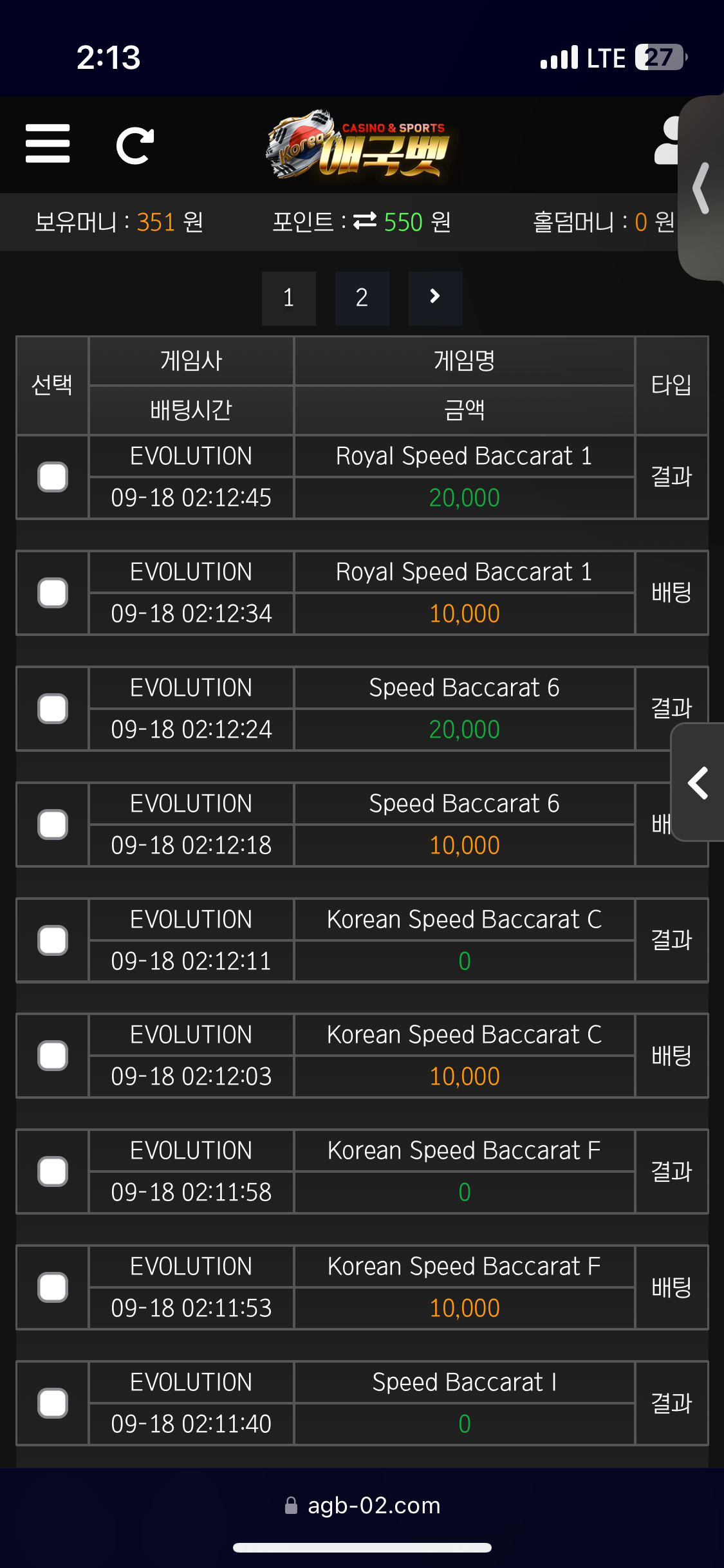Check the 02:12:34 bet row checkbox
The image size is (724, 1568).
tap(53, 593)
